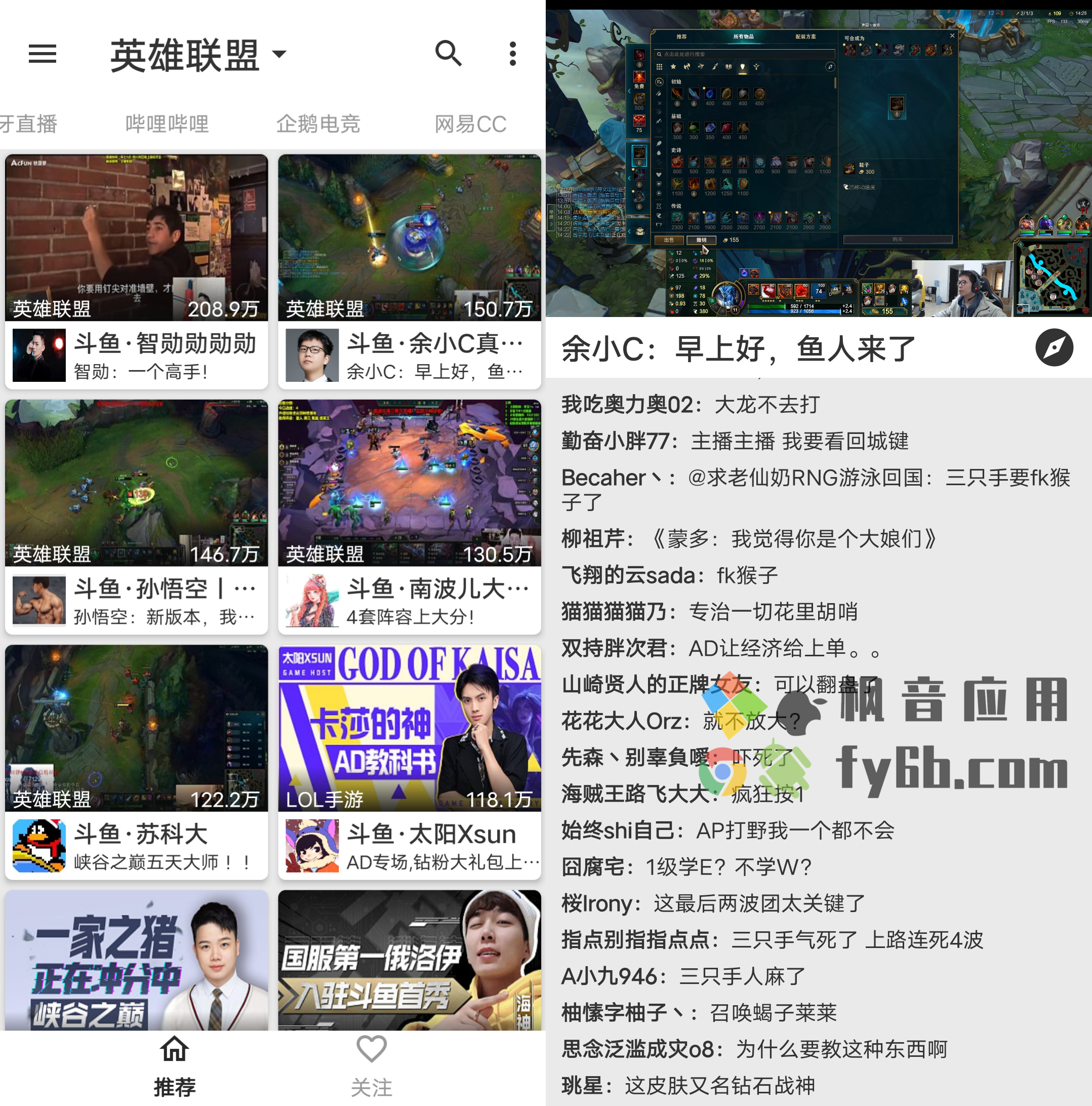Viewport: 1092px width, 1106px height.
Task: Switch to the 哔哩哔哩 tab
Action: [167, 124]
